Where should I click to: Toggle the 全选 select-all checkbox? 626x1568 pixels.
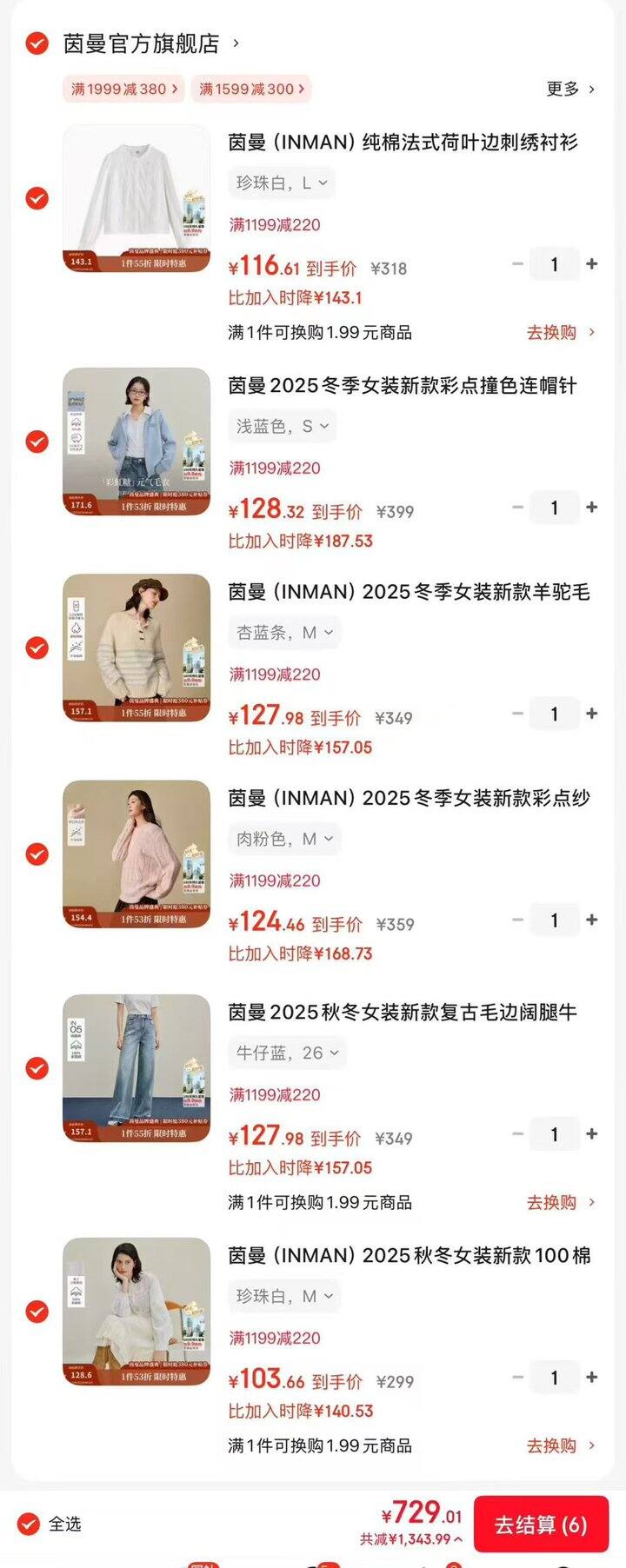pos(29,1524)
